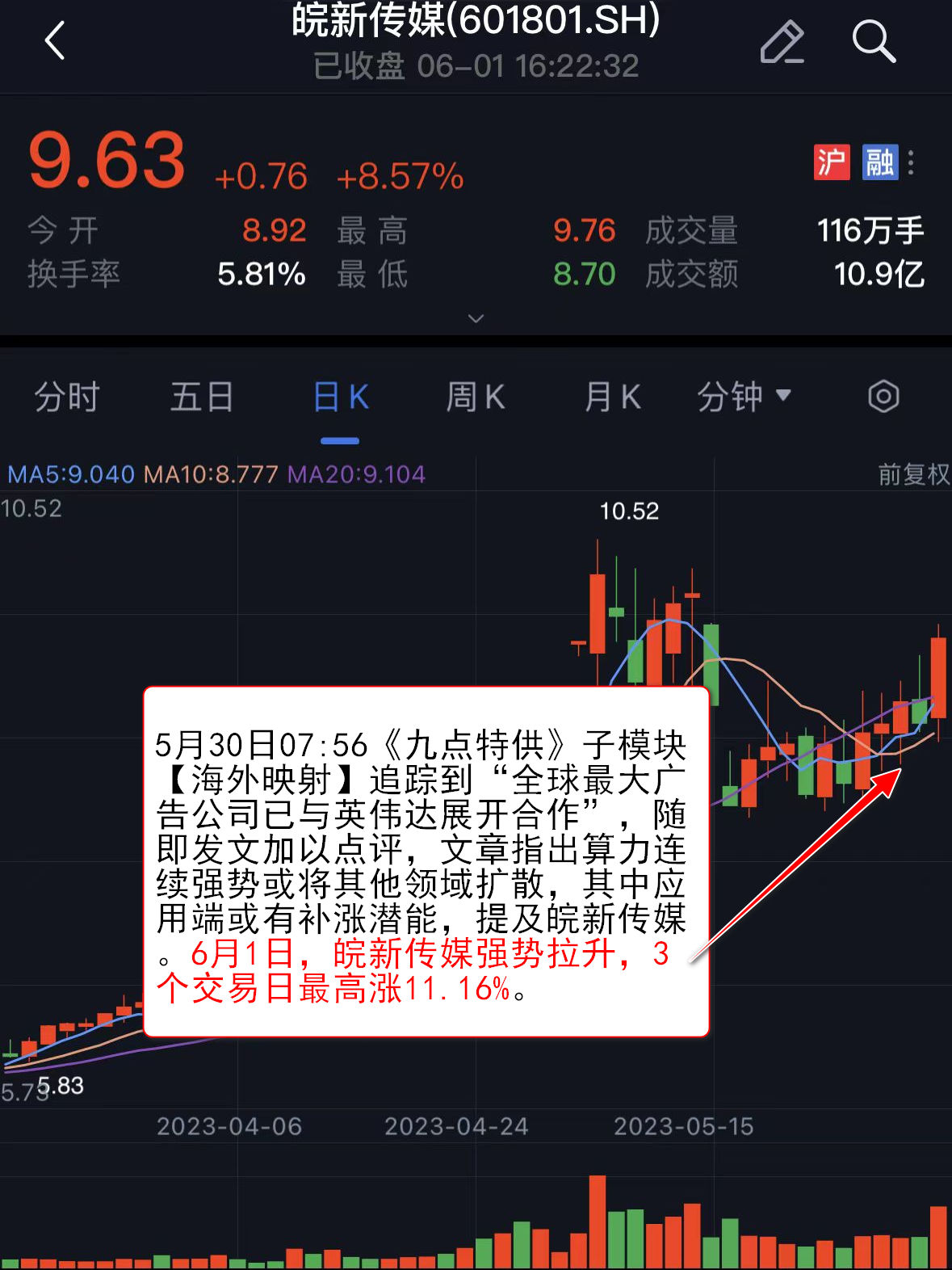This screenshot has height=1270, width=952.
Task: Go back to the previous page
Action: [55, 41]
